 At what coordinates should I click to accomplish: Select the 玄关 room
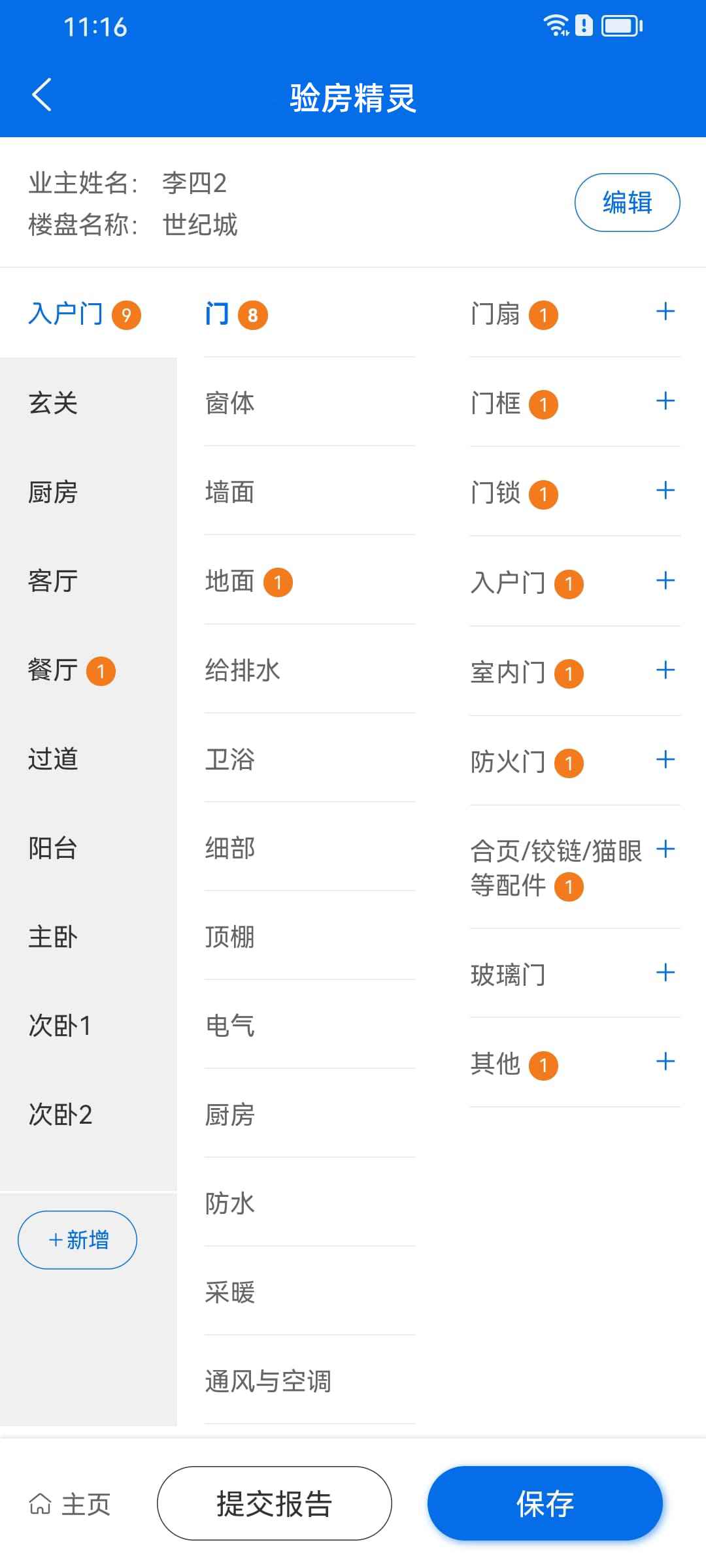click(x=53, y=402)
